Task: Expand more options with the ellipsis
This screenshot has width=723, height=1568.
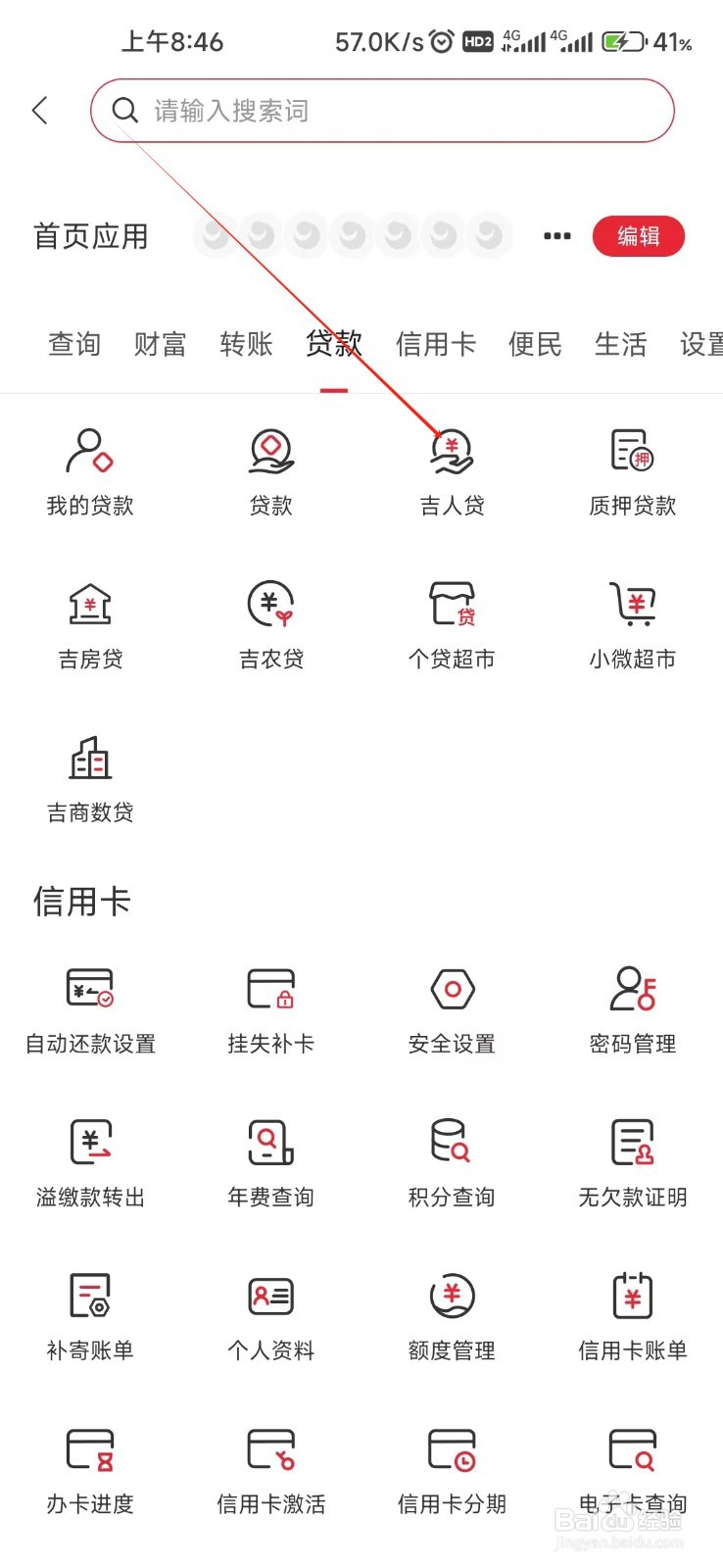Action: [x=555, y=235]
